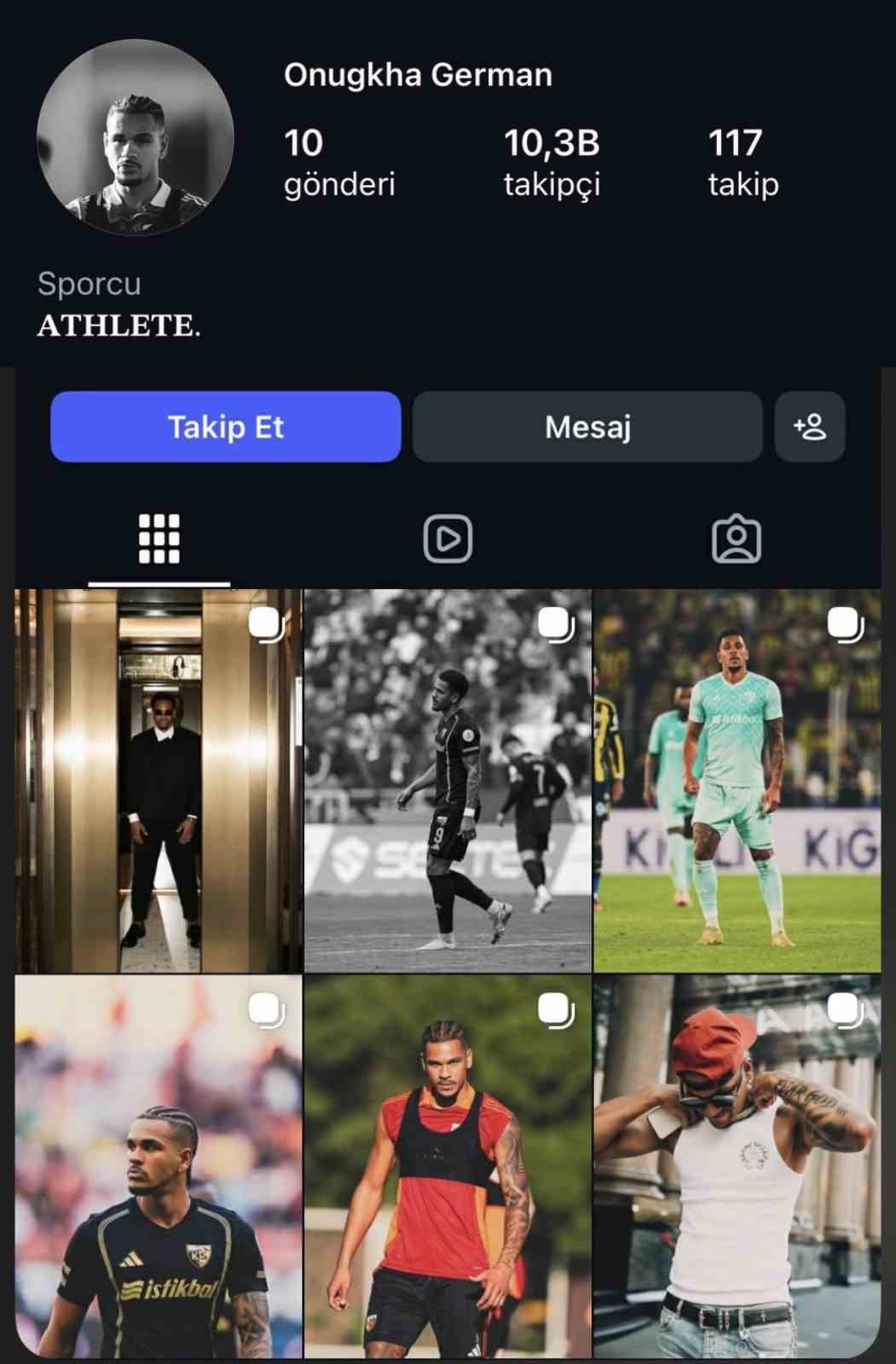Switch to the Reels tab icon
Viewport: 896px width, 1364px height.
point(448,537)
